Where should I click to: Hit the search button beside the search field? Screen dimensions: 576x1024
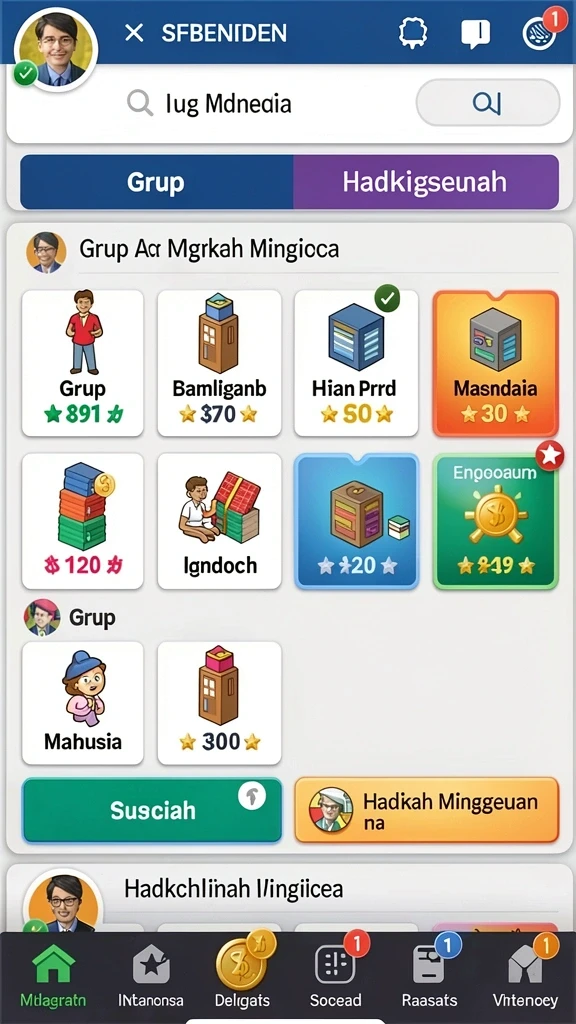click(488, 103)
